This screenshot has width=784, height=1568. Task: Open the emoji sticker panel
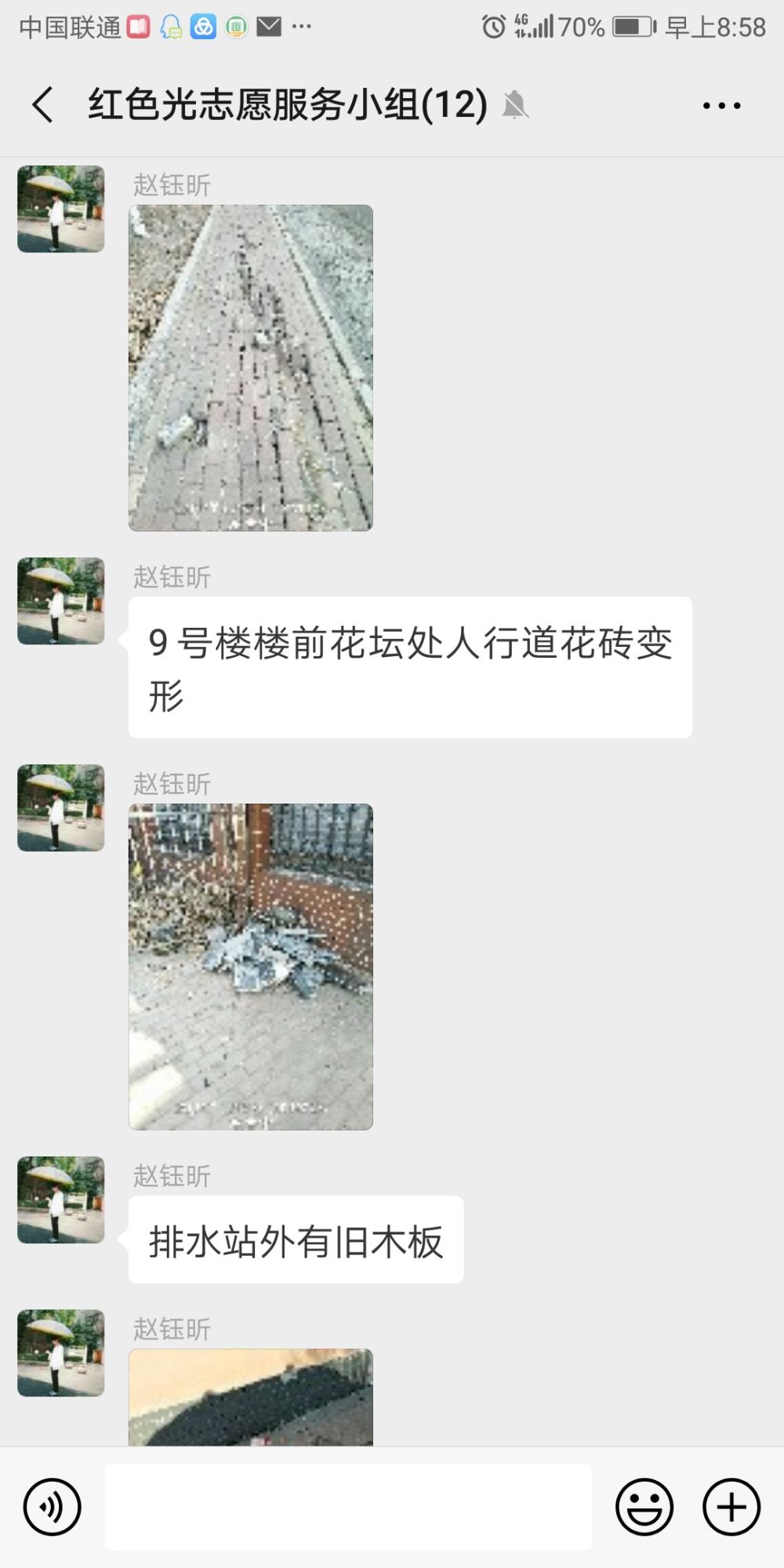pyautogui.click(x=644, y=1507)
